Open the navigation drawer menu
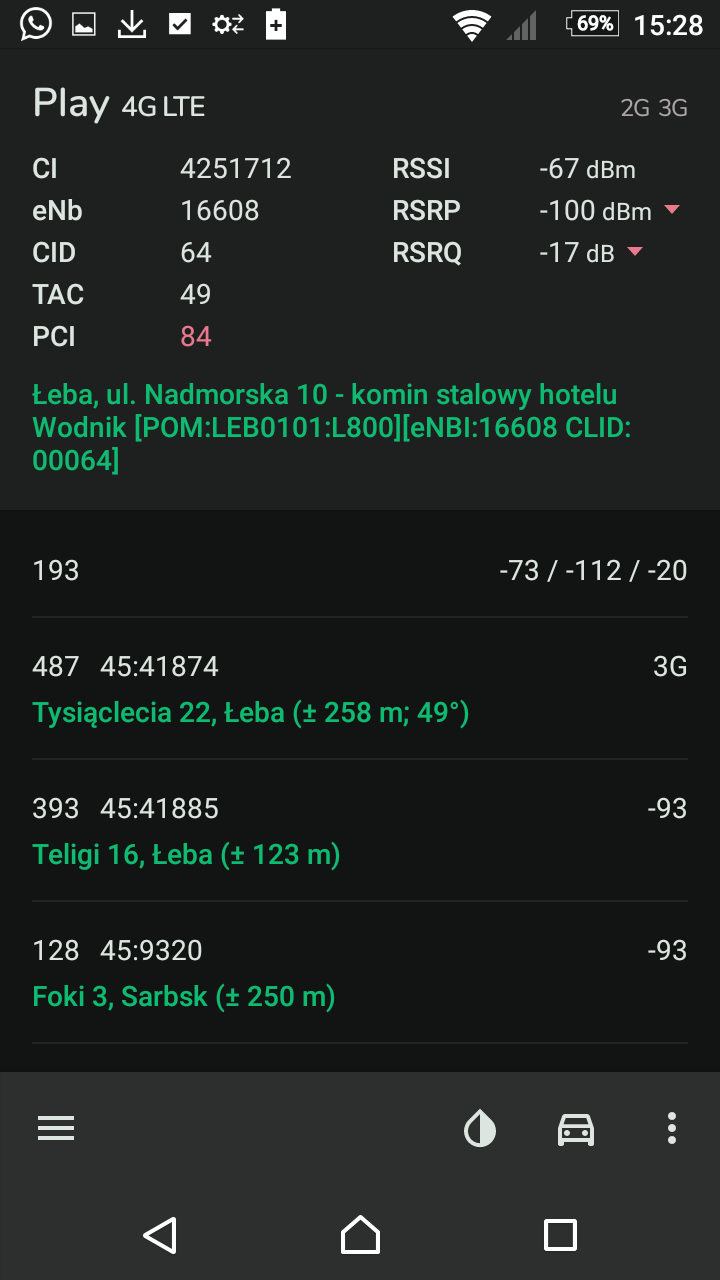 pyautogui.click(x=55, y=1128)
